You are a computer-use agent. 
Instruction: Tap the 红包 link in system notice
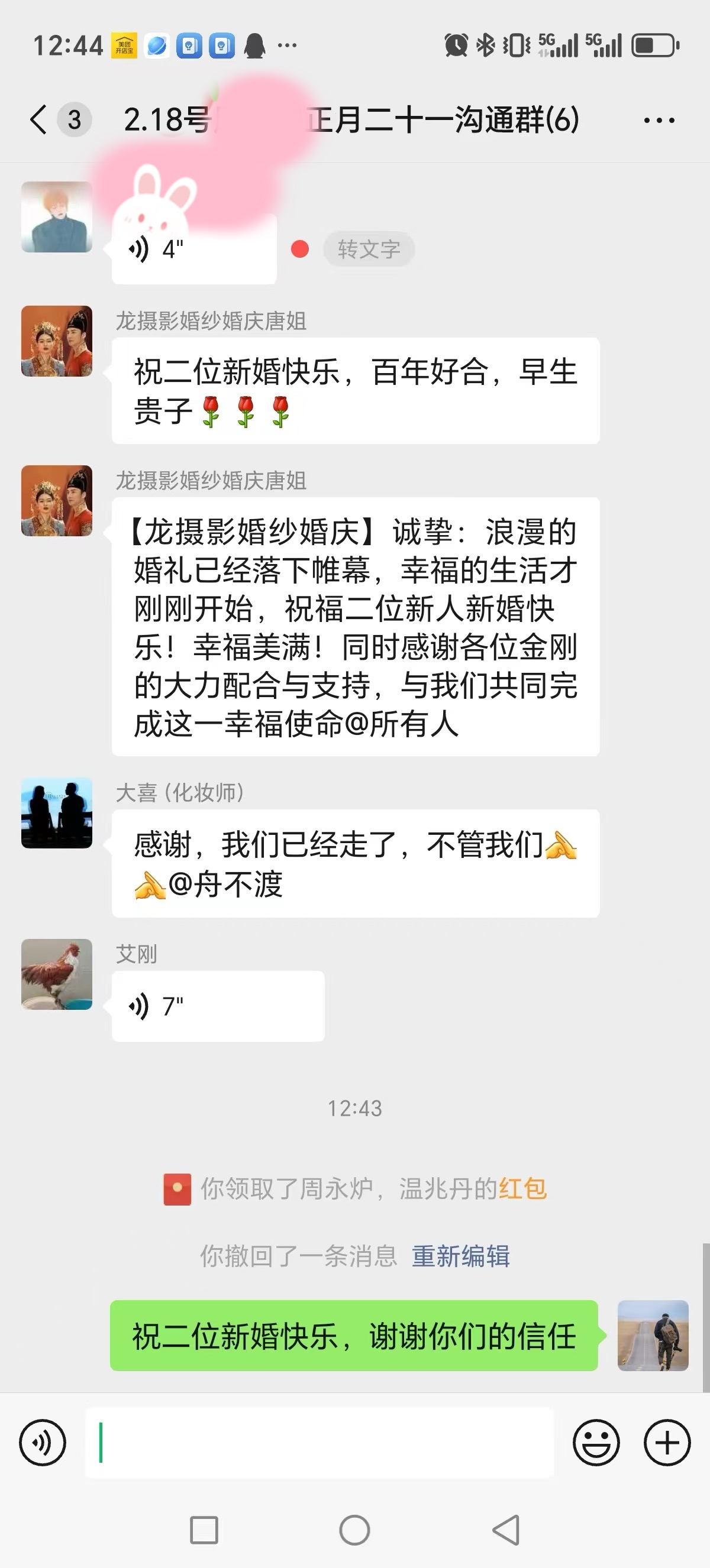point(522,1188)
